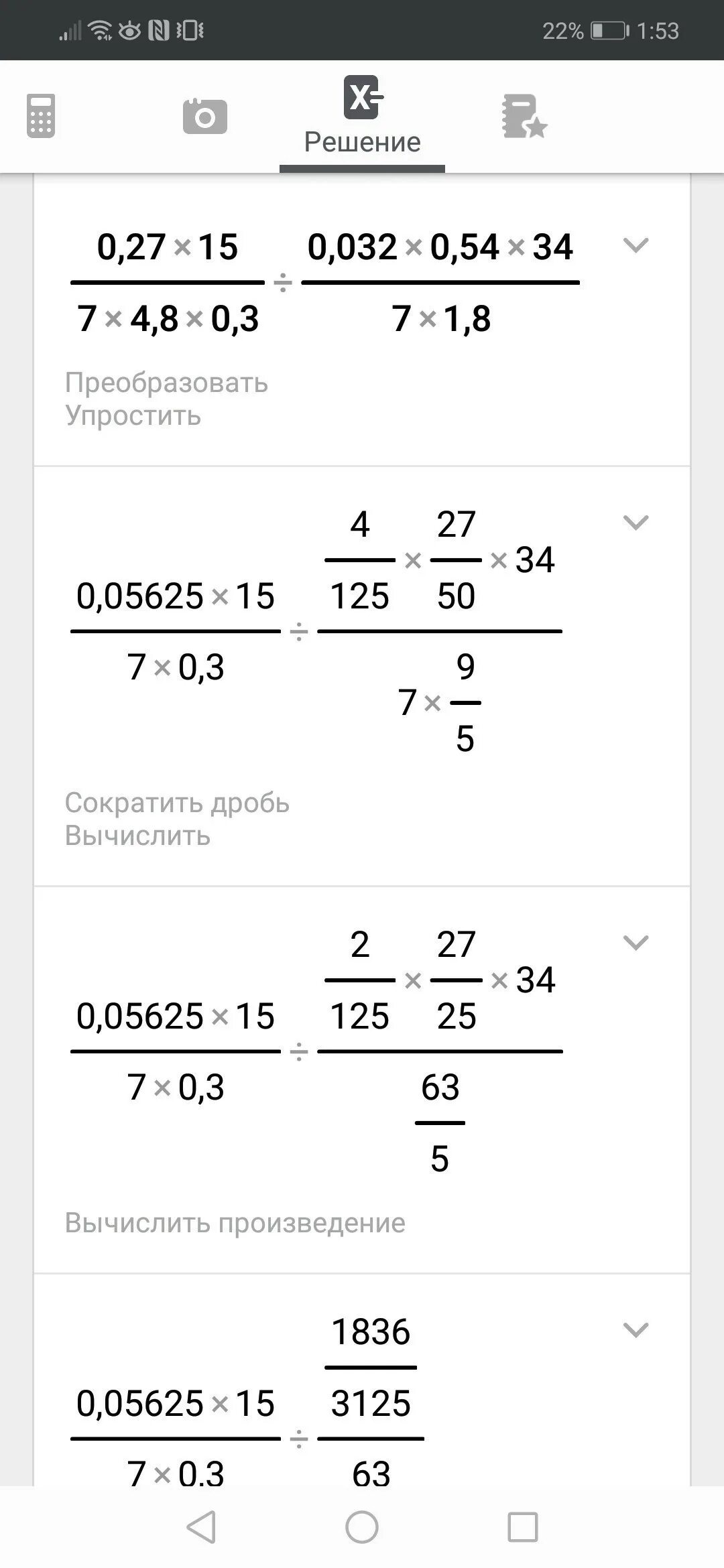Open recent apps in the navigation bar
The height and width of the screenshot is (1568, 724).
(x=523, y=1528)
